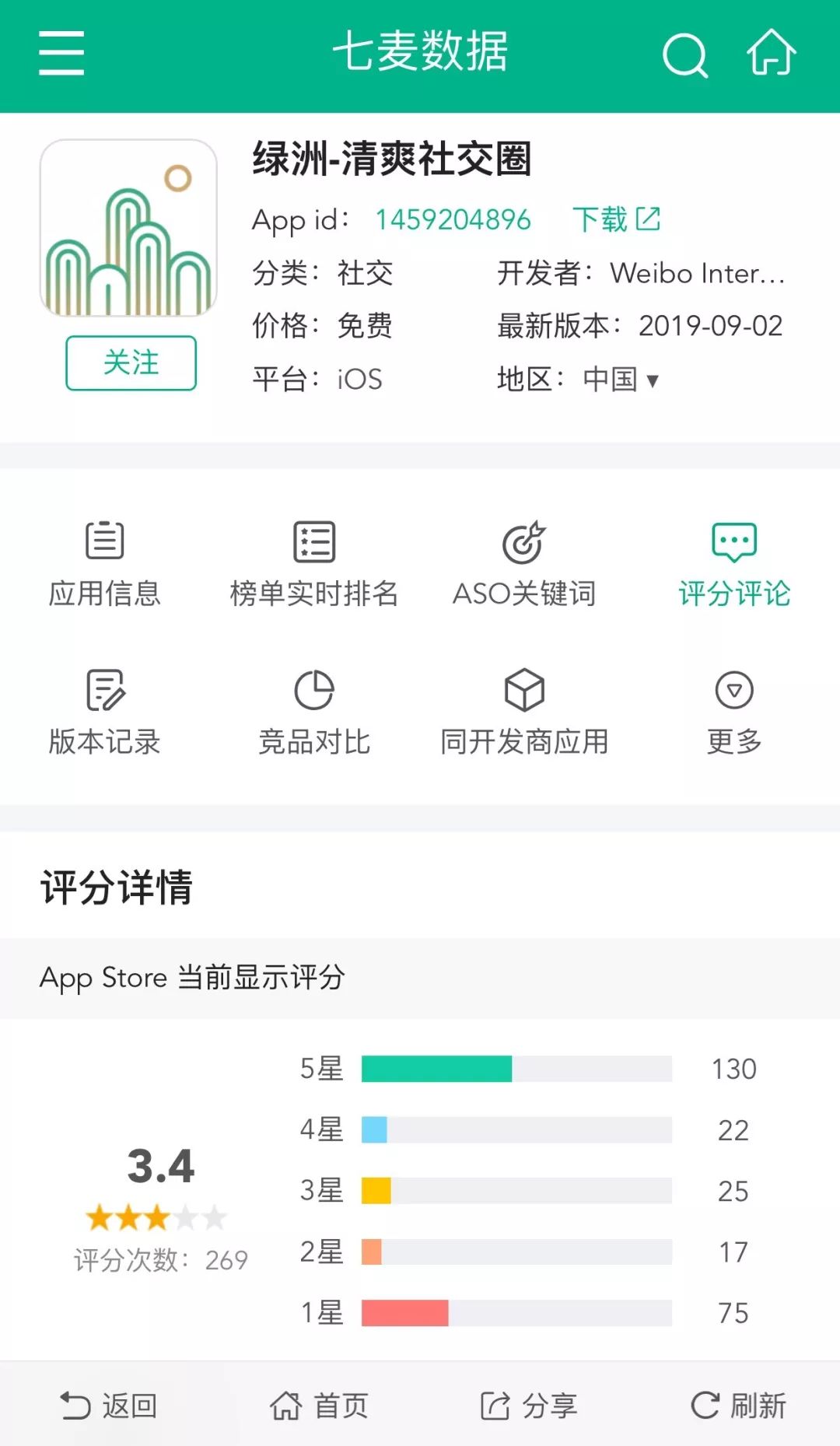Open the search icon

[x=685, y=54]
